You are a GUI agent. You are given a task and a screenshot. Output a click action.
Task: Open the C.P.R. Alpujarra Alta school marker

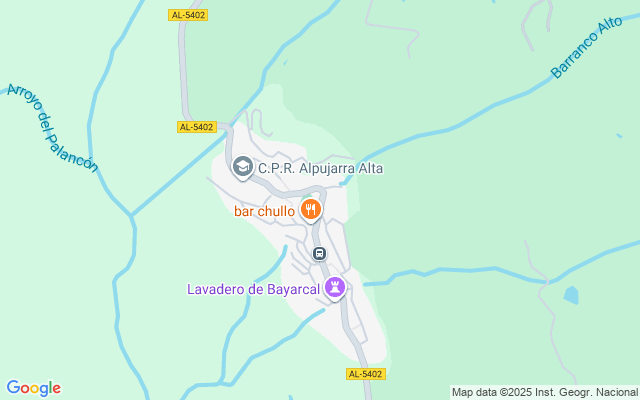243,167
